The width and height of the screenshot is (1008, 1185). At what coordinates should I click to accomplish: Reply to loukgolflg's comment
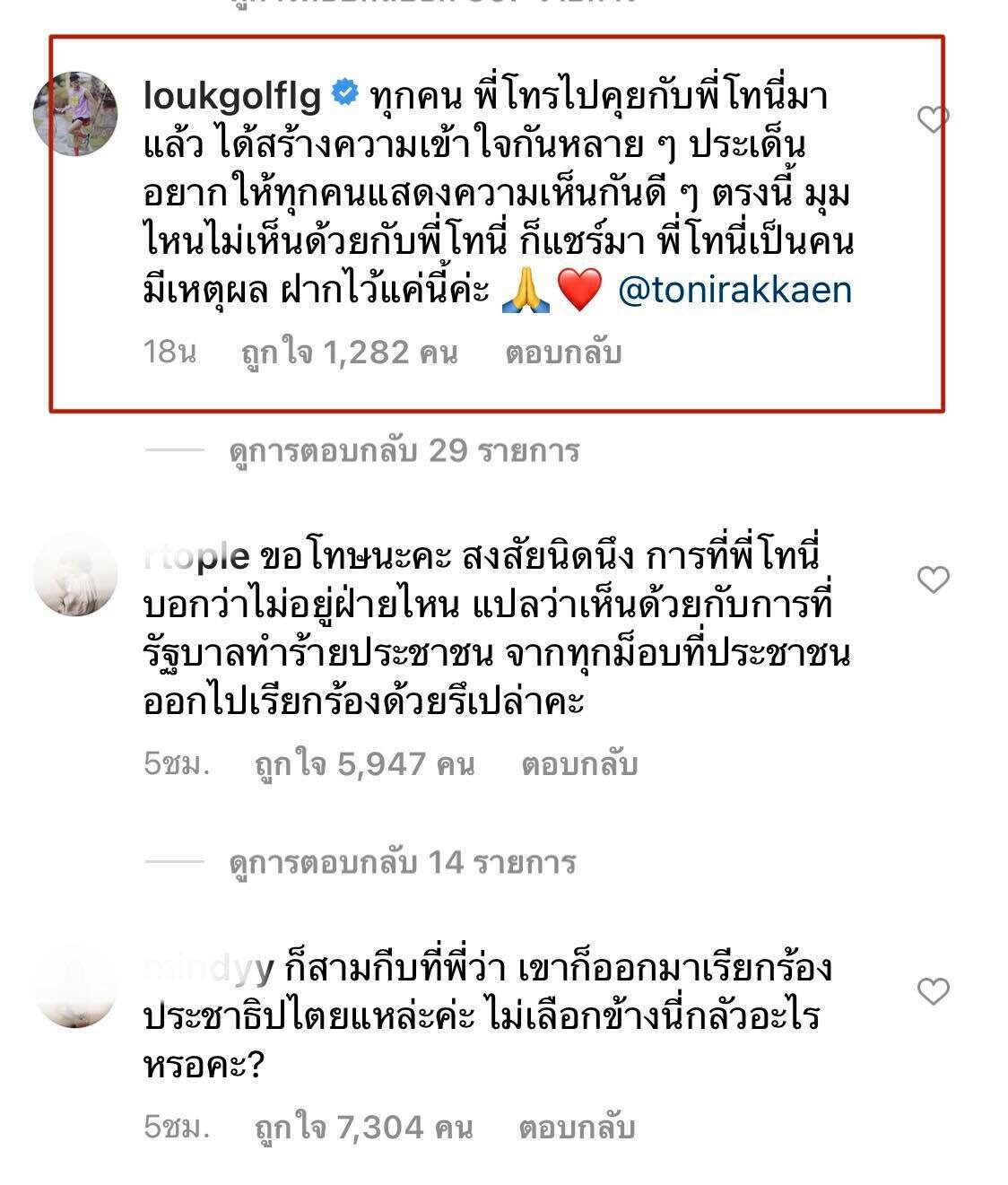pos(563,353)
